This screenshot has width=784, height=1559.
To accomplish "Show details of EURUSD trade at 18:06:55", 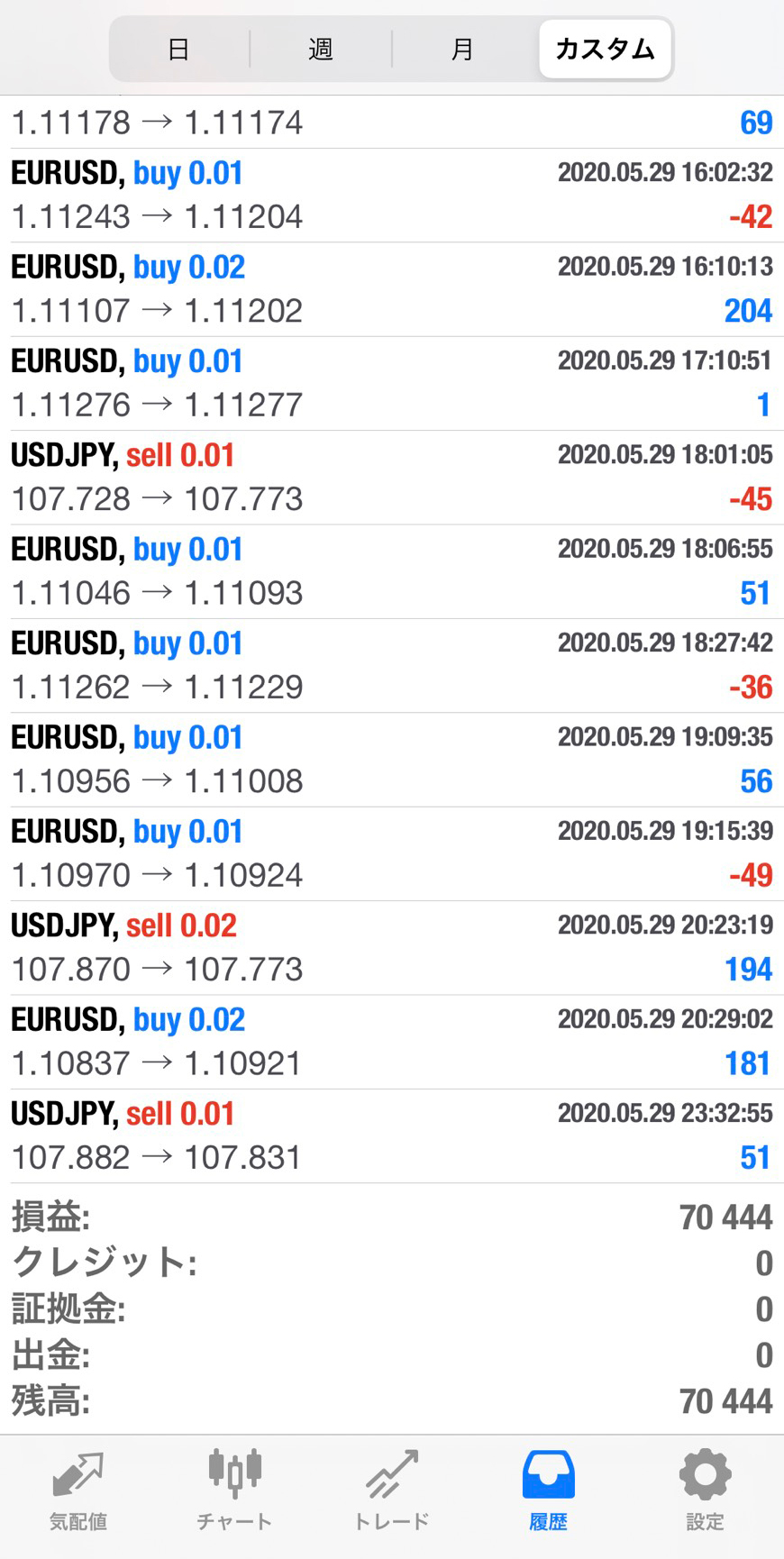I will click(391, 571).
